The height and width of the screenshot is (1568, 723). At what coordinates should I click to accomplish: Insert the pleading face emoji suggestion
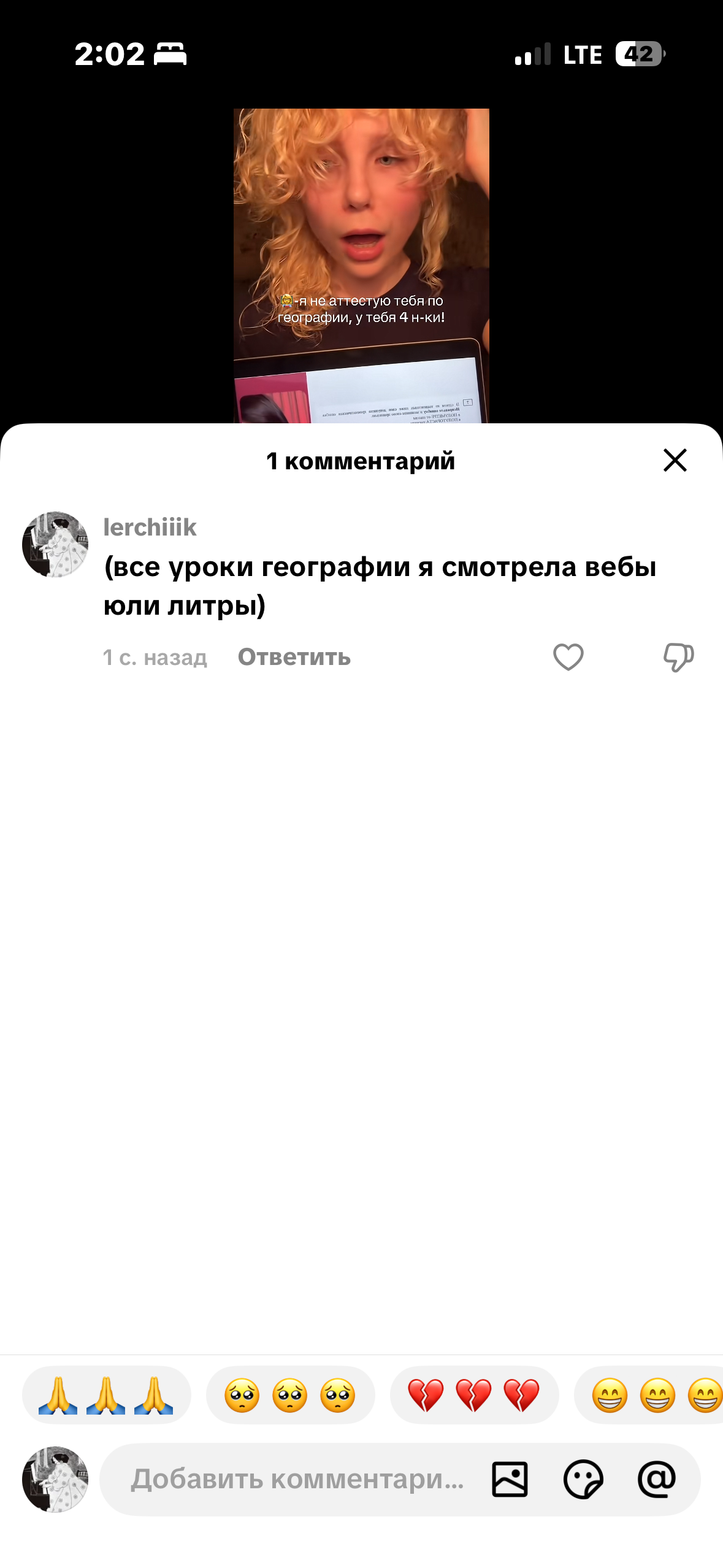(x=290, y=1395)
